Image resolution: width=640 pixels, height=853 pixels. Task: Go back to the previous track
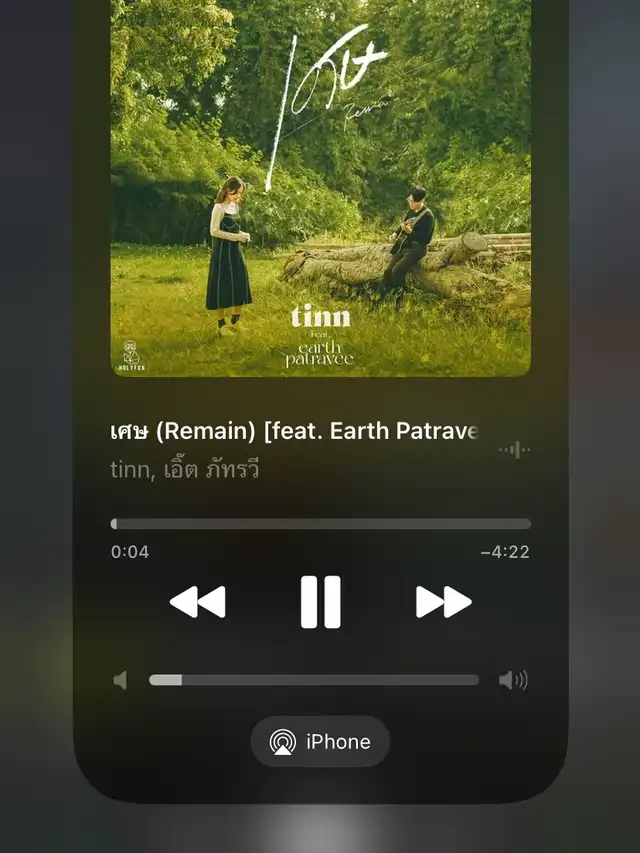point(197,602)
